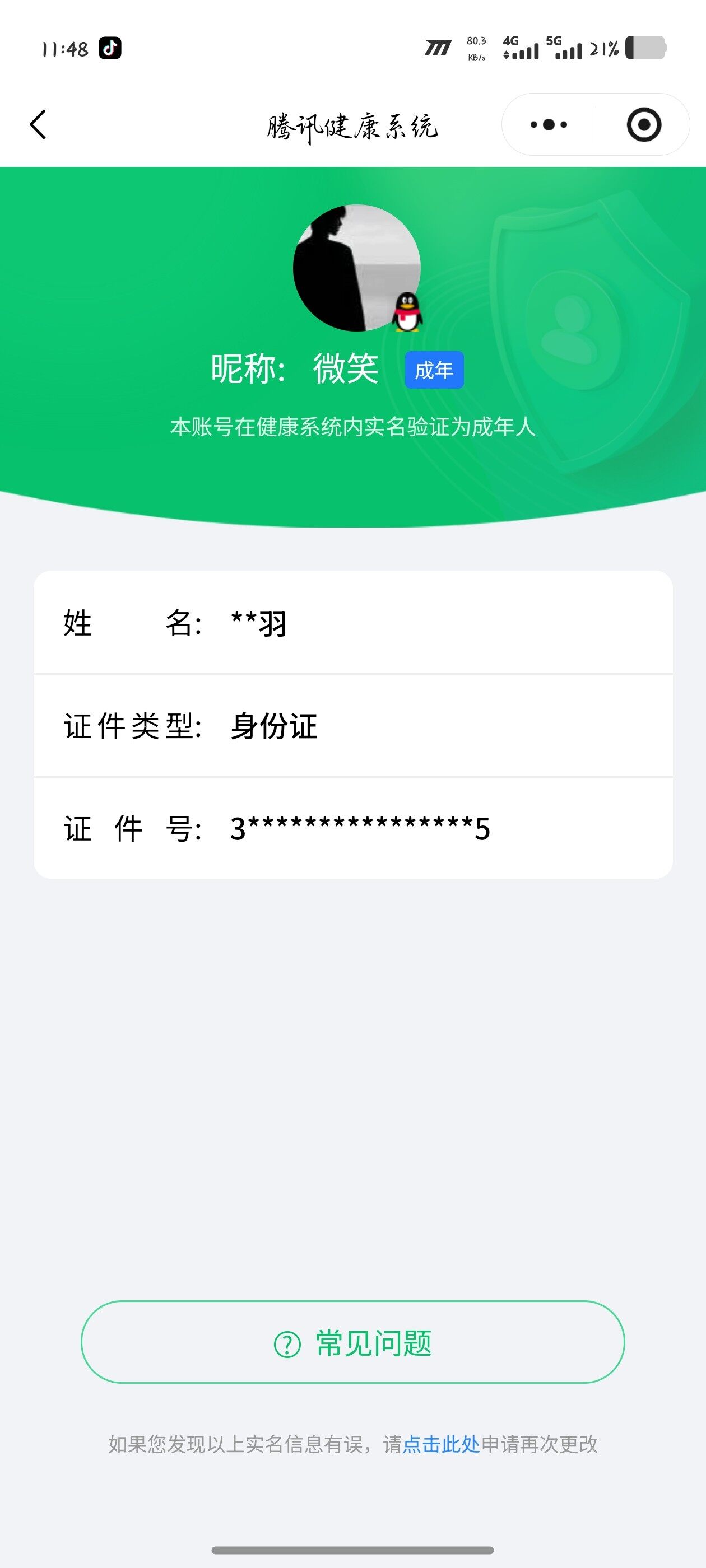Open the 证件类型 document type selector
The image size is (706, 1568).
tap(354, 727)
